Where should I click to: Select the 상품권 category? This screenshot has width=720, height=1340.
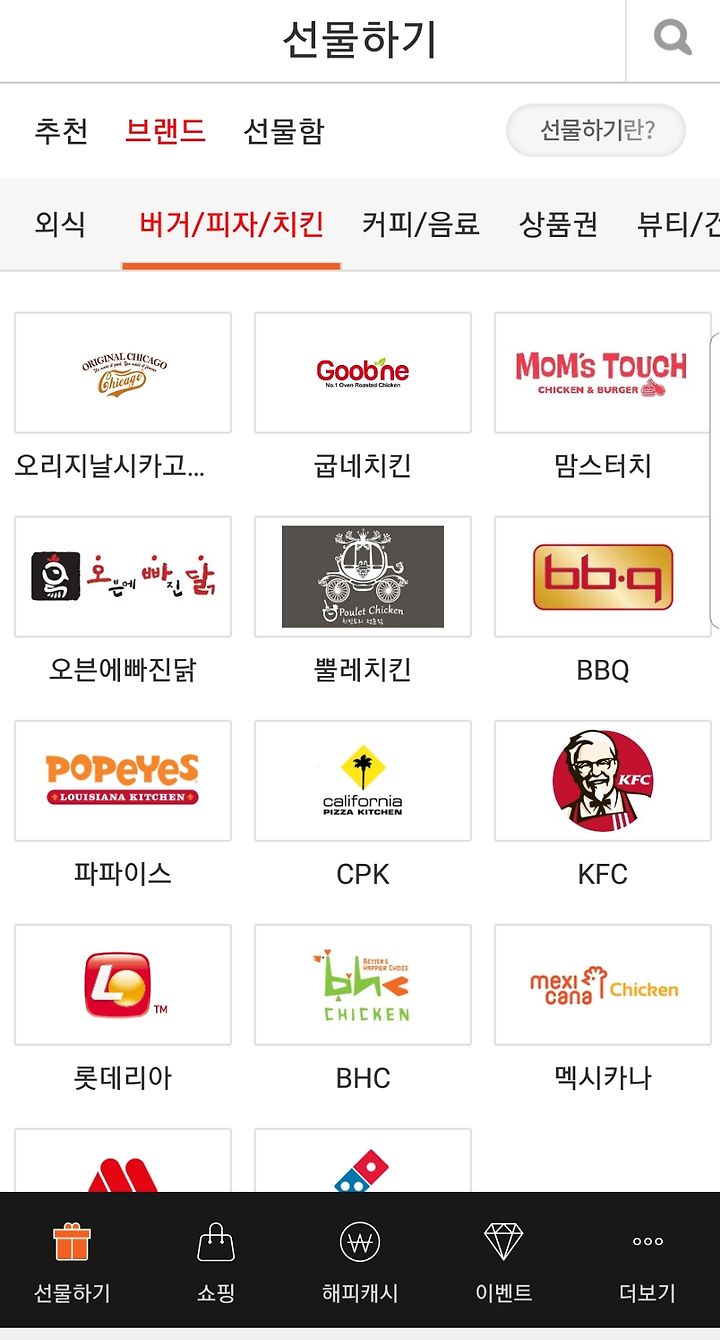pos(559,224)
